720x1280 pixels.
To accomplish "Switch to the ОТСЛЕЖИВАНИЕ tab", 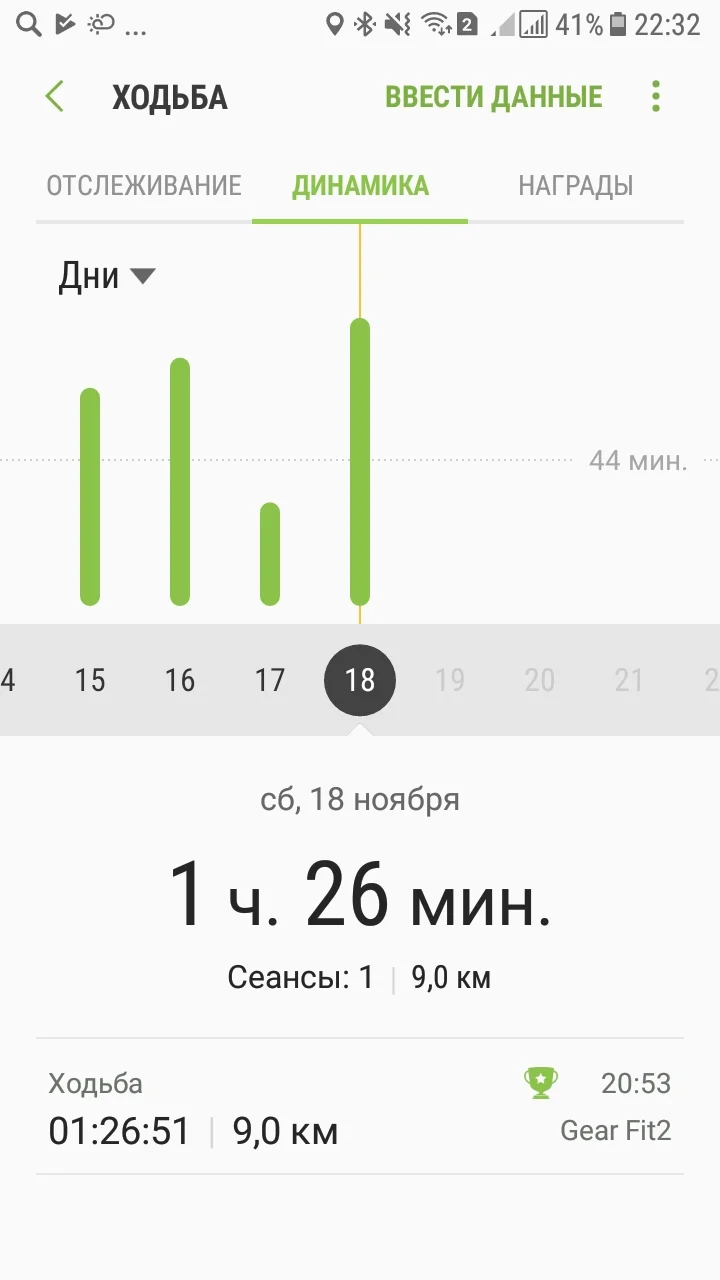I will pos(144,186).
